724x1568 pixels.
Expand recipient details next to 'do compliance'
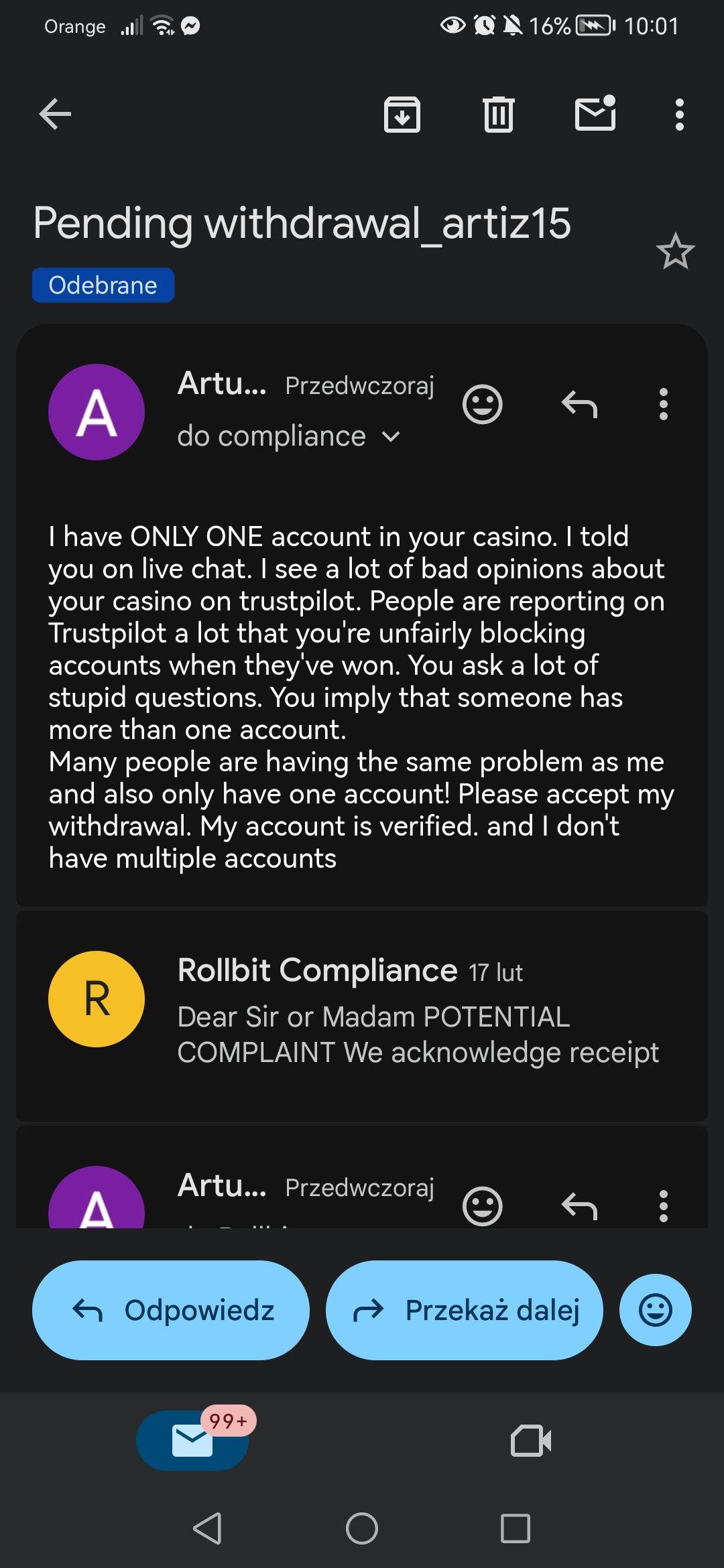[391, 437]
